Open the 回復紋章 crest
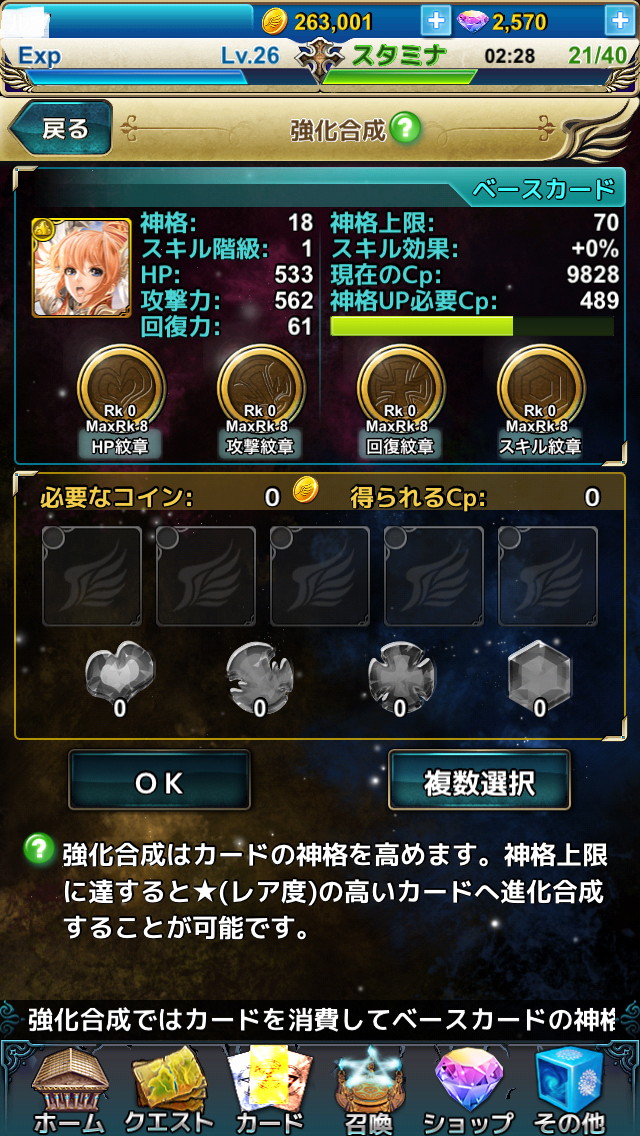 (400, 390)
